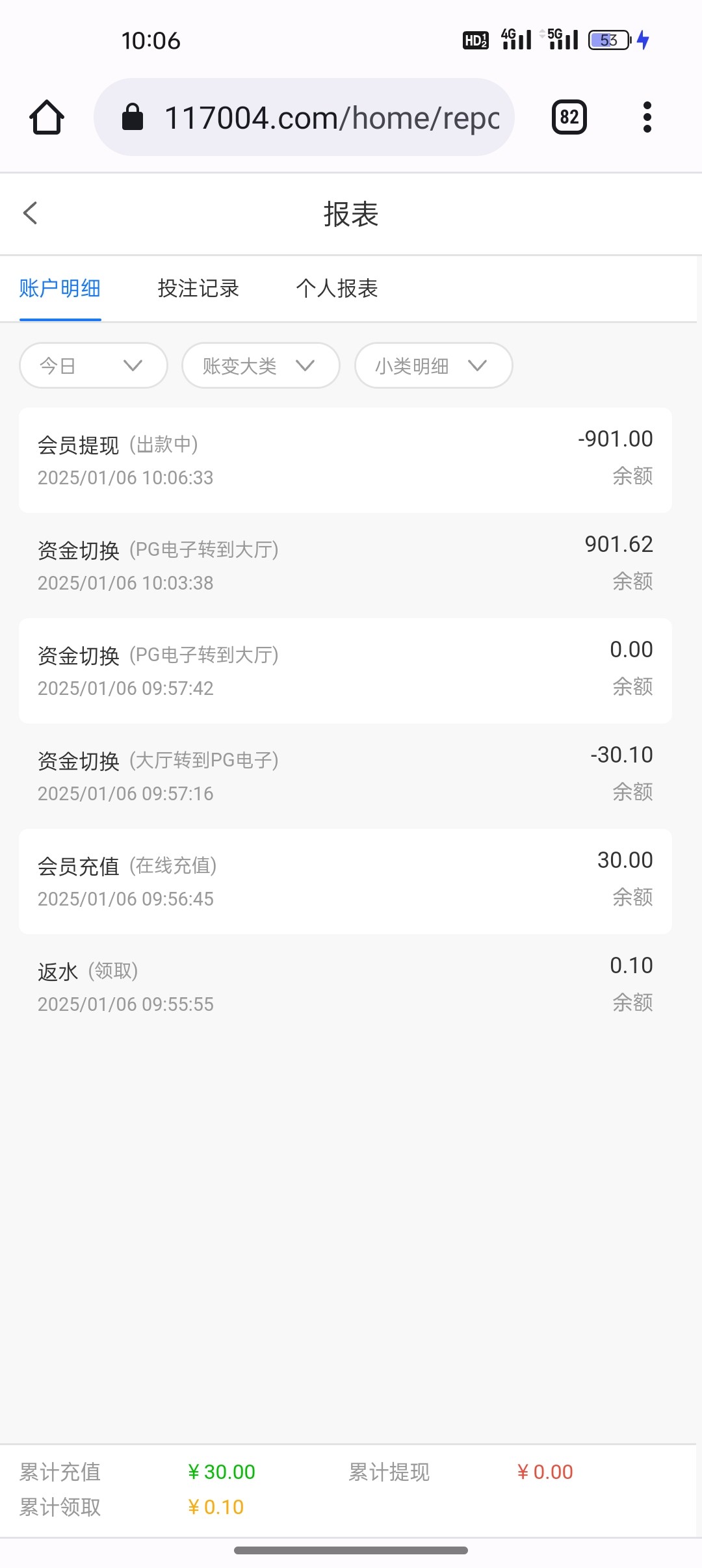Switch to the 投注记录 tab
702x1568 pixels.
198,289
